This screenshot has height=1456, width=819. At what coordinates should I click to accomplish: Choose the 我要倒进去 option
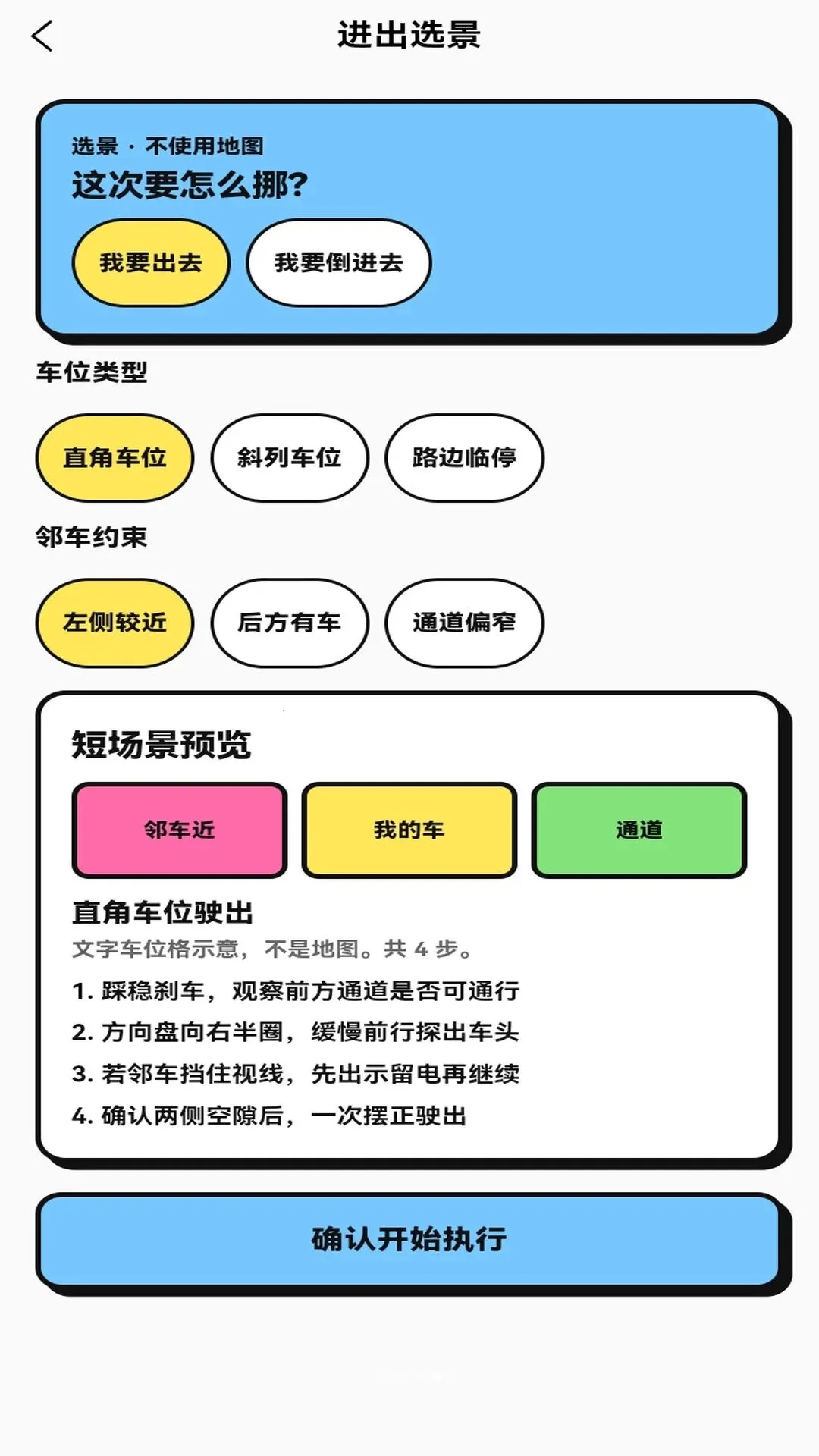pyautogui.click(x=338, y=263)
